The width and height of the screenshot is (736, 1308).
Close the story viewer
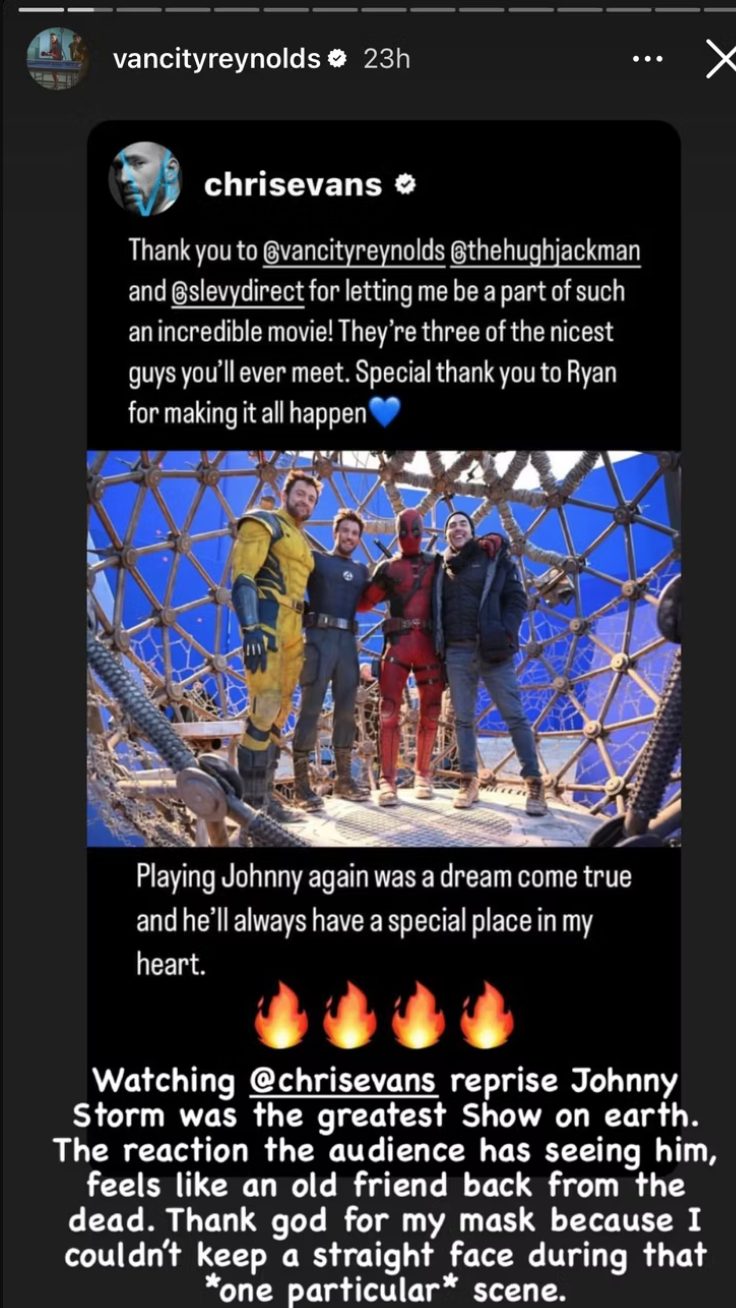(x=720, y=59)
